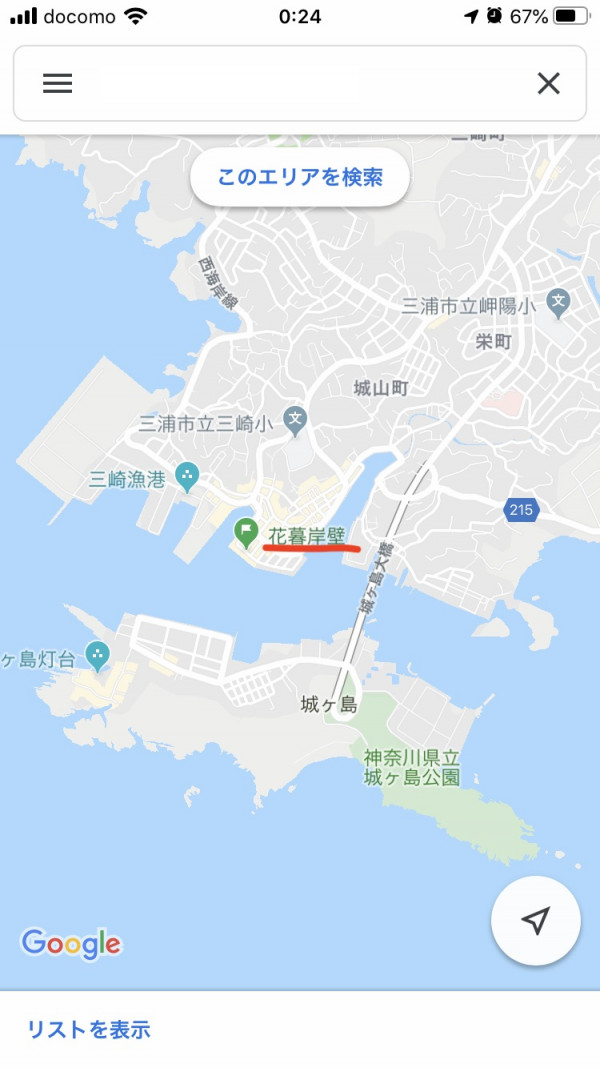Open the hamburger menu
This screenshot has height=1068, width=600.
click(x=57, y=83)
